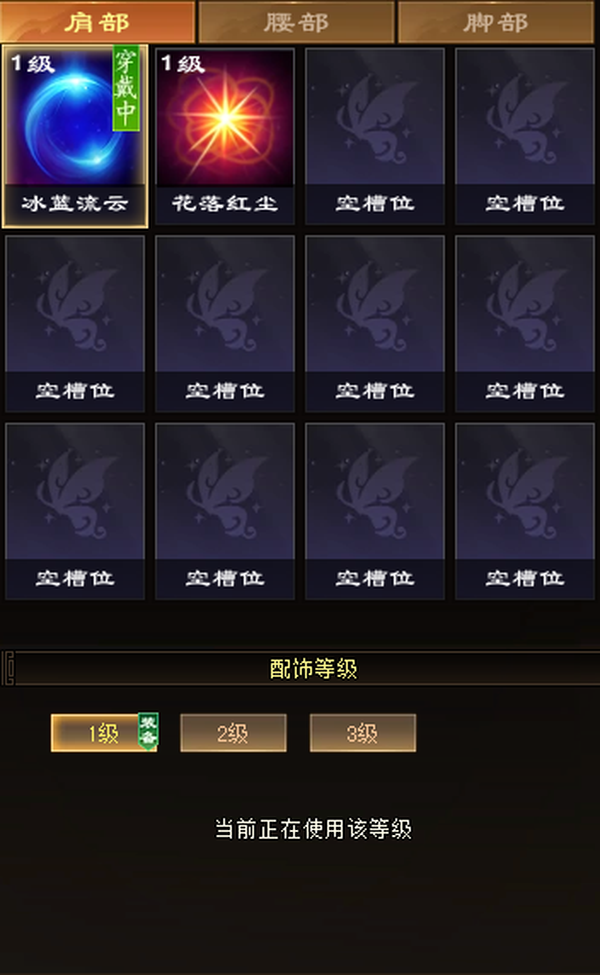Select the 花落红尘 accessory card
600x975 pixels.
click(x=224, y=136)
